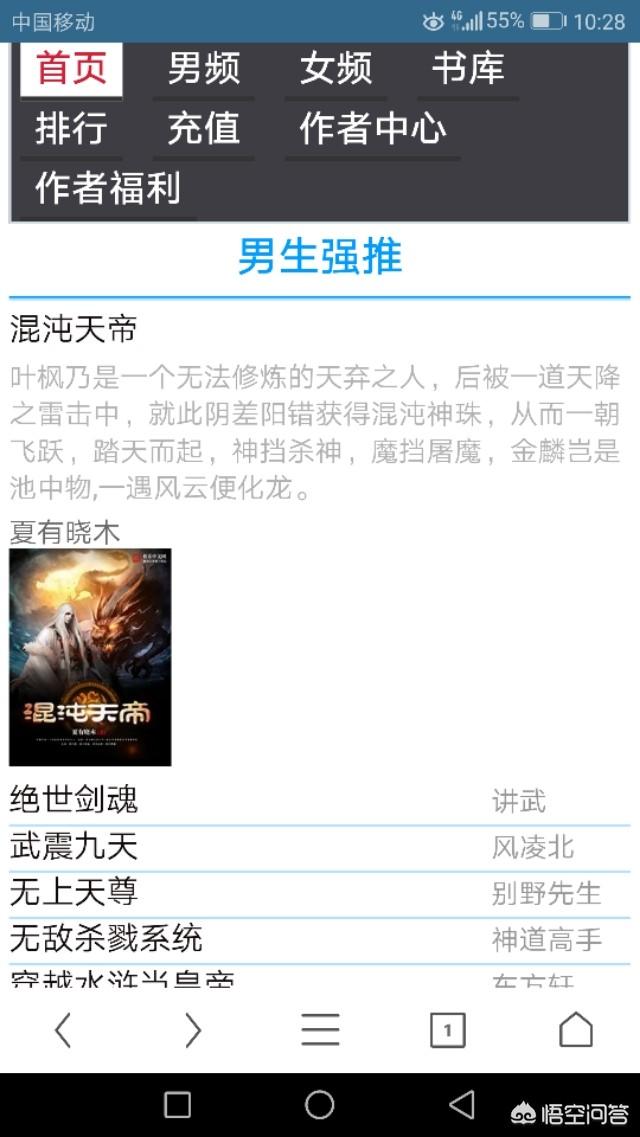Go to the browser home page
The width and height of the screenshot is (640, 1137).
(575, 1030)
